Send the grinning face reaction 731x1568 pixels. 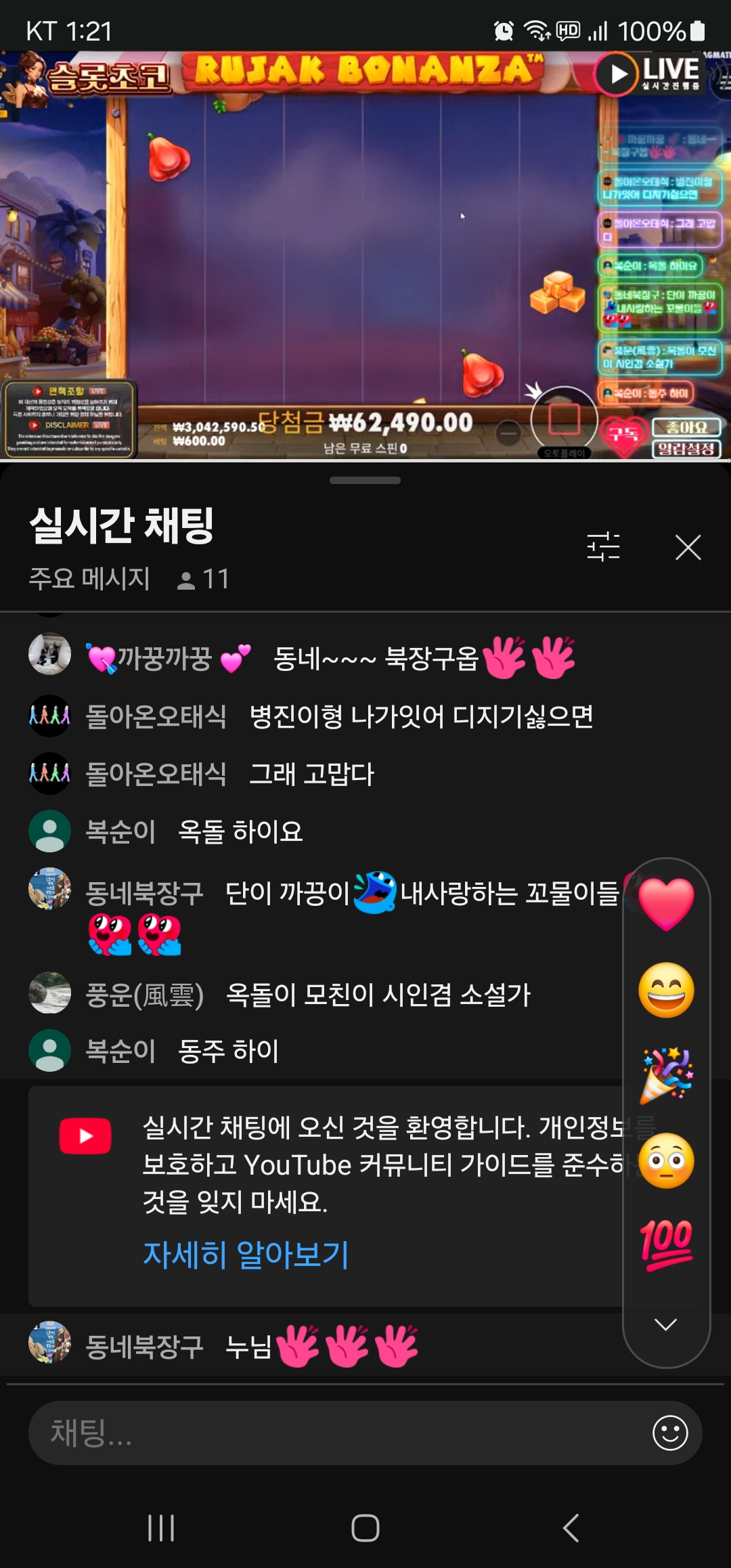tap(666, 990)
